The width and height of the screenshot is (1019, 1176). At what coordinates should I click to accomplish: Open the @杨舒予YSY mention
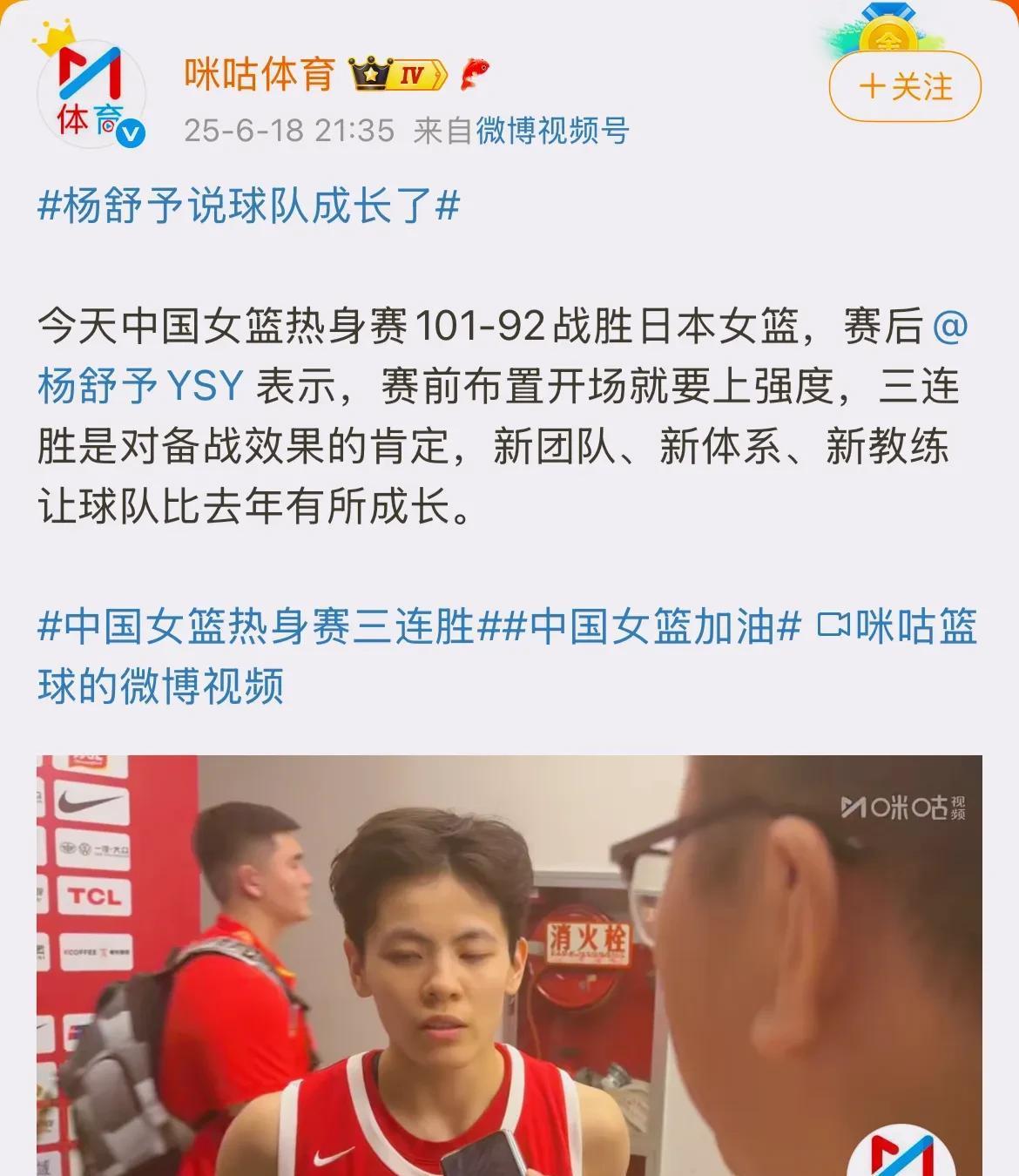pos(139,385)
